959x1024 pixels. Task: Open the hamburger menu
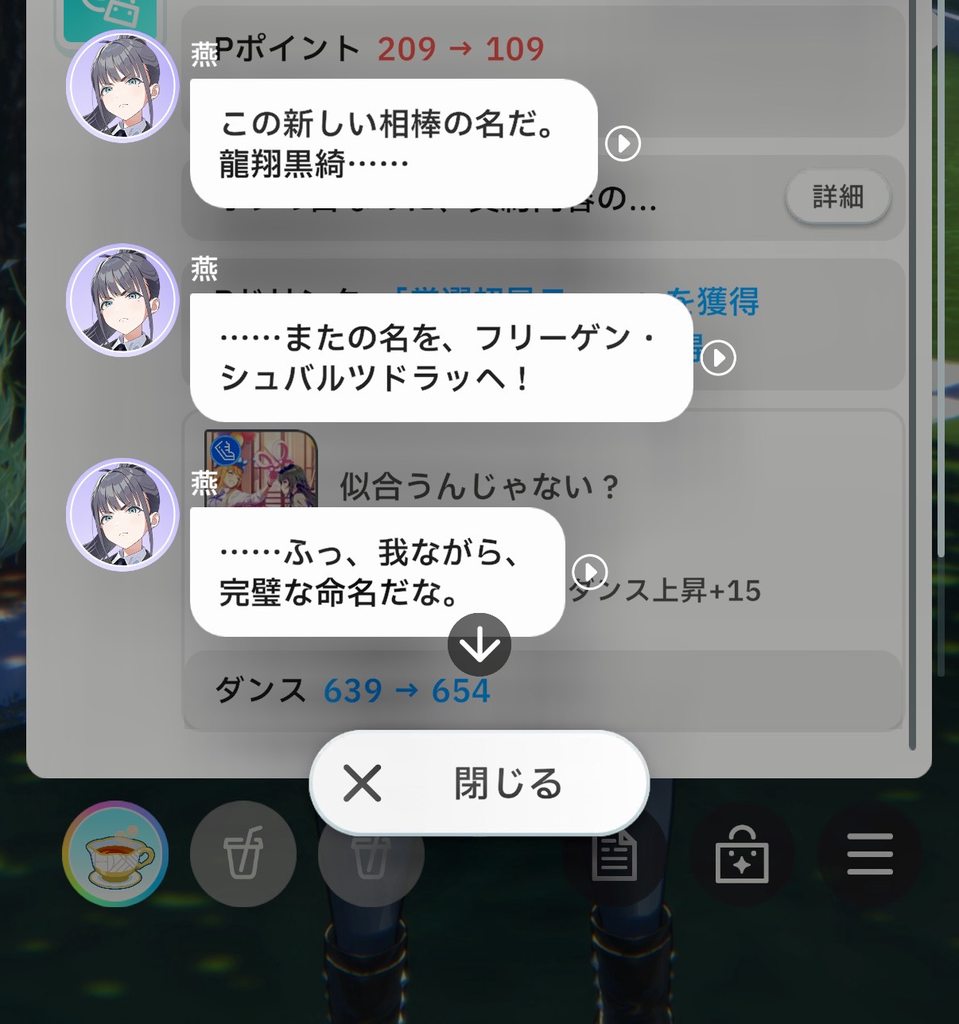point(869,855)
